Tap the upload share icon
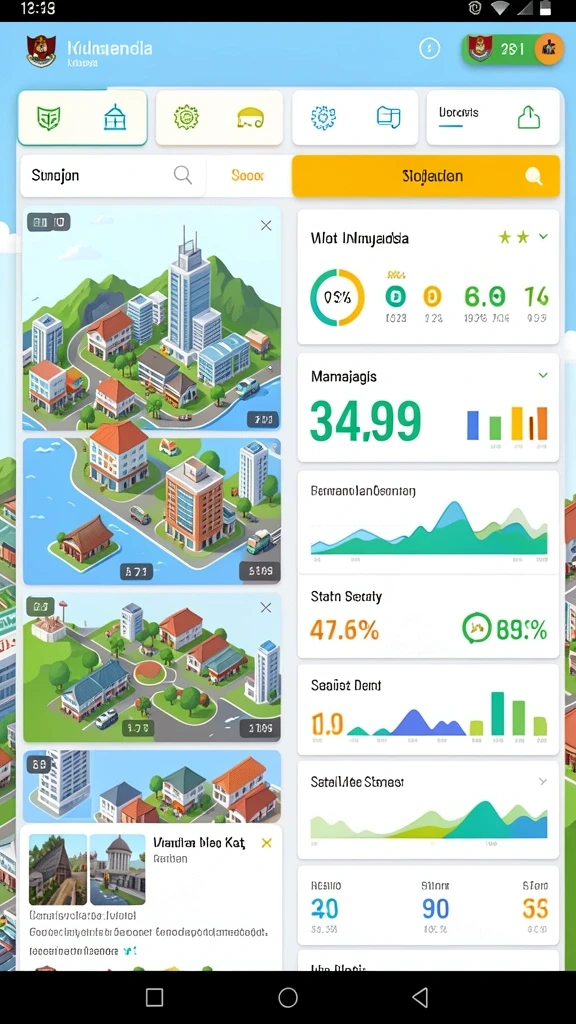 (528, 118)
